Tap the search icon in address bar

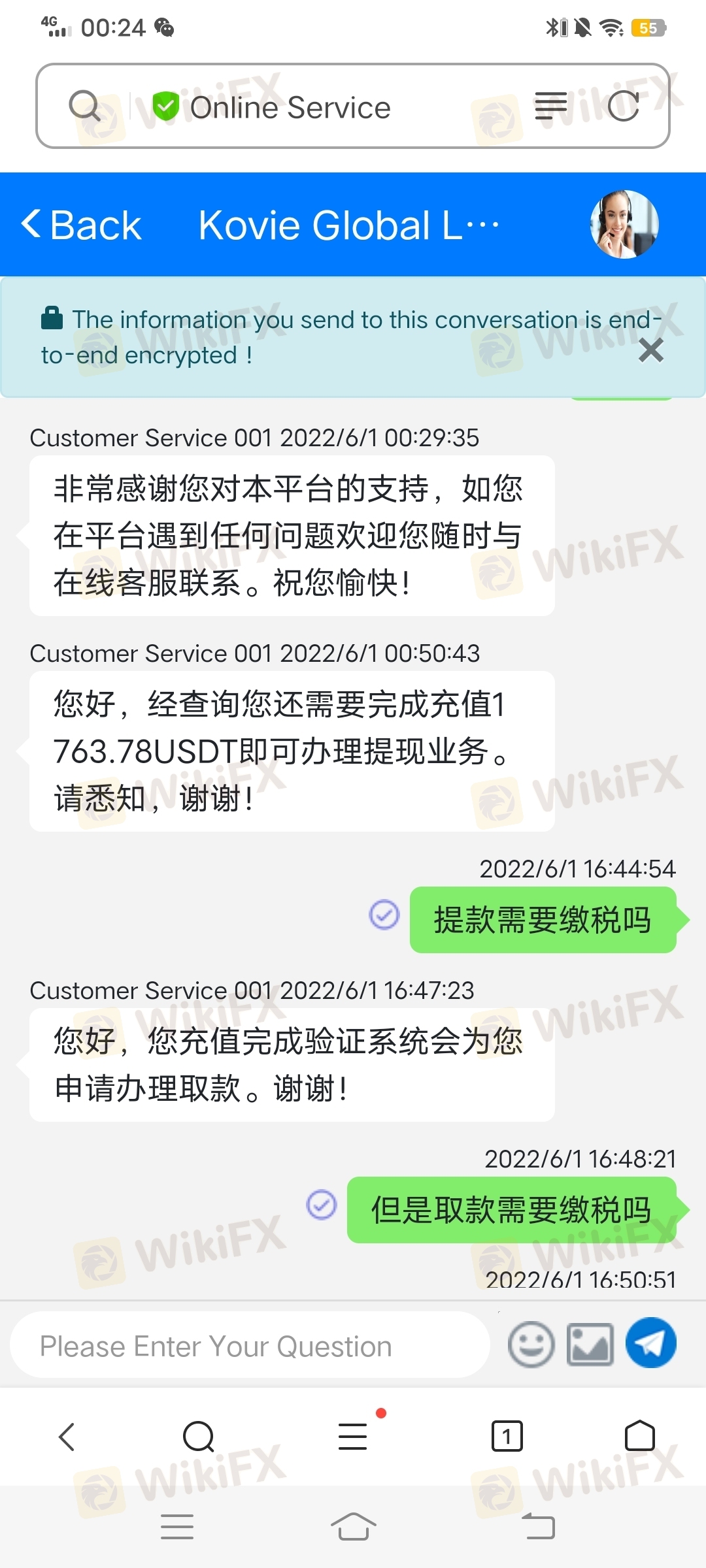pyautogui.click(x=84, y=106)
